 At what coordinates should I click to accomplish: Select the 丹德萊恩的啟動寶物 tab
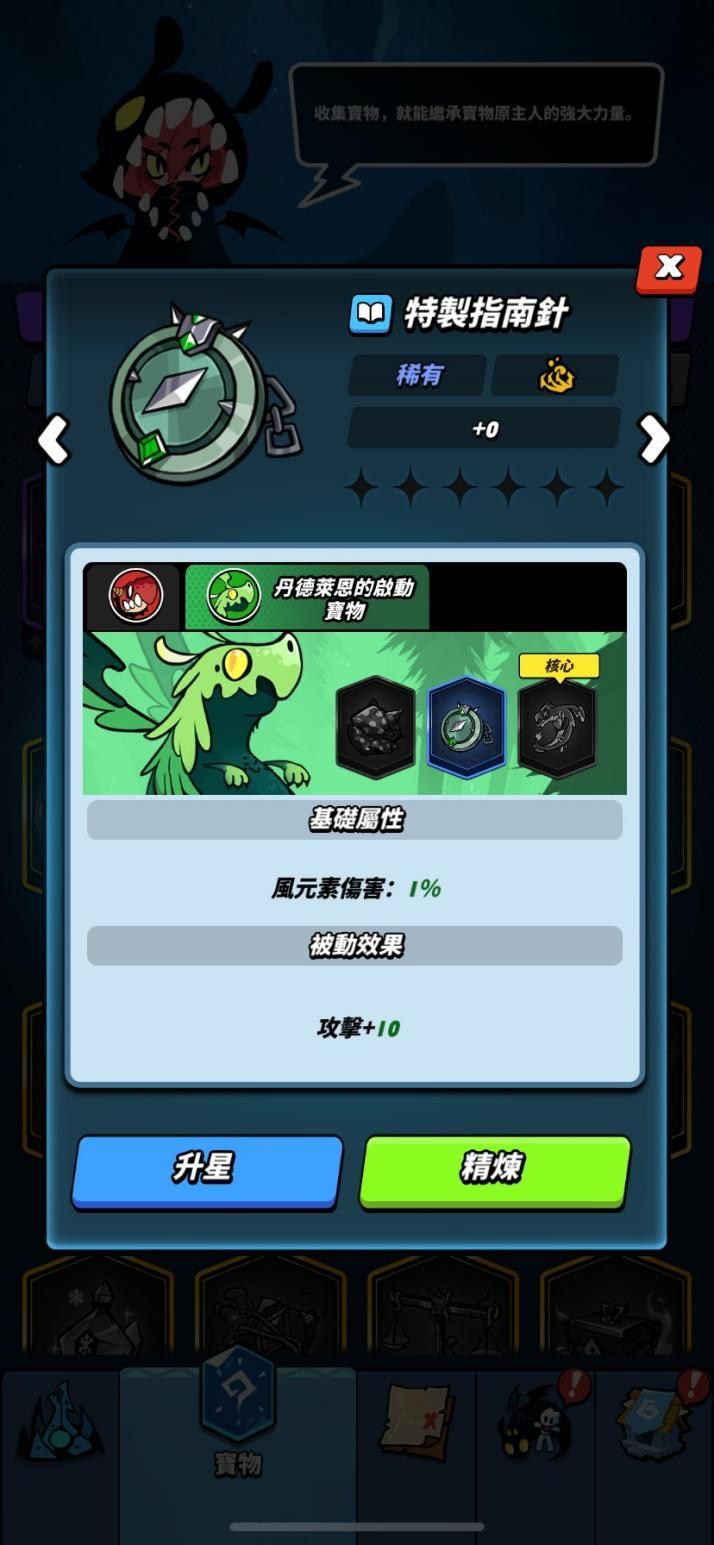[x=308, y=597]
